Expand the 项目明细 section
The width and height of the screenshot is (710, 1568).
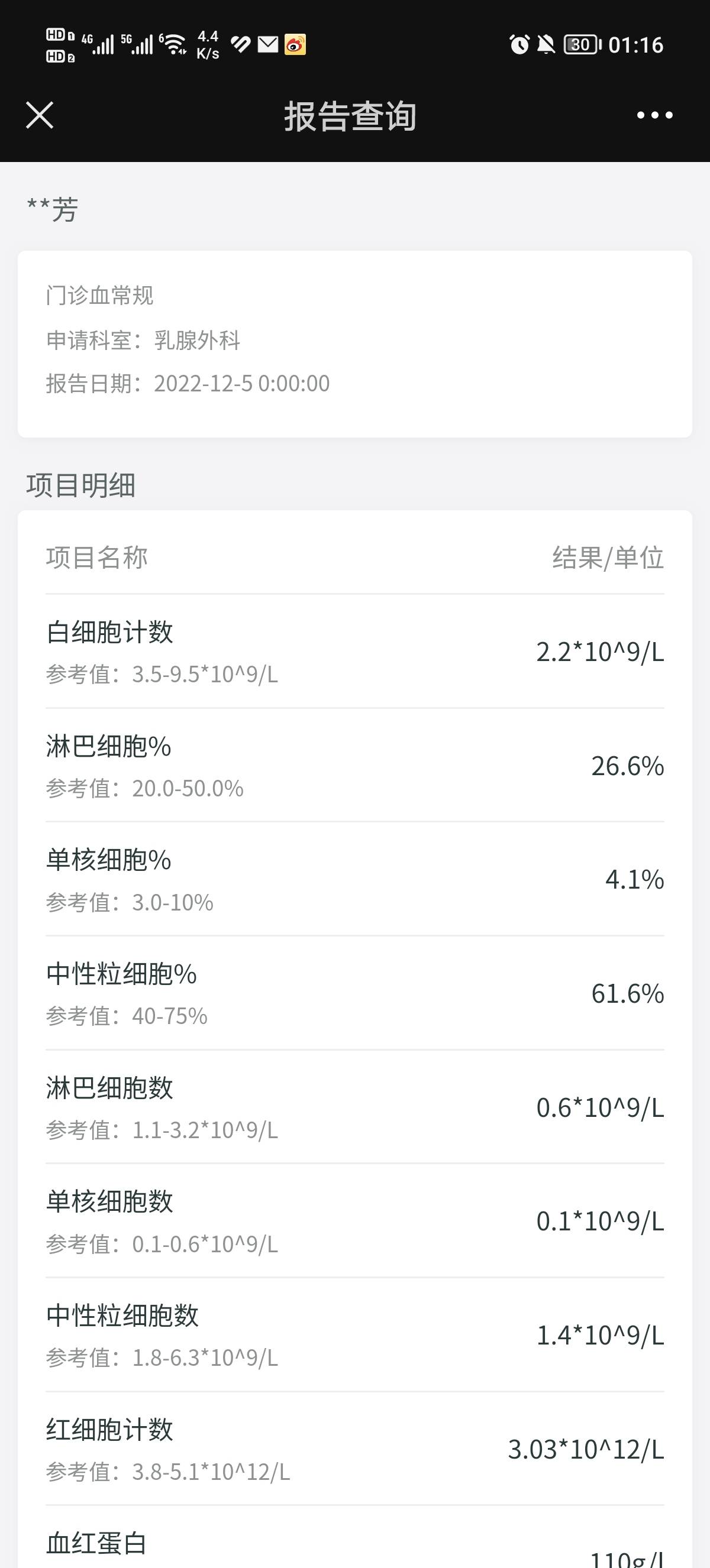(x=82, y=484)
